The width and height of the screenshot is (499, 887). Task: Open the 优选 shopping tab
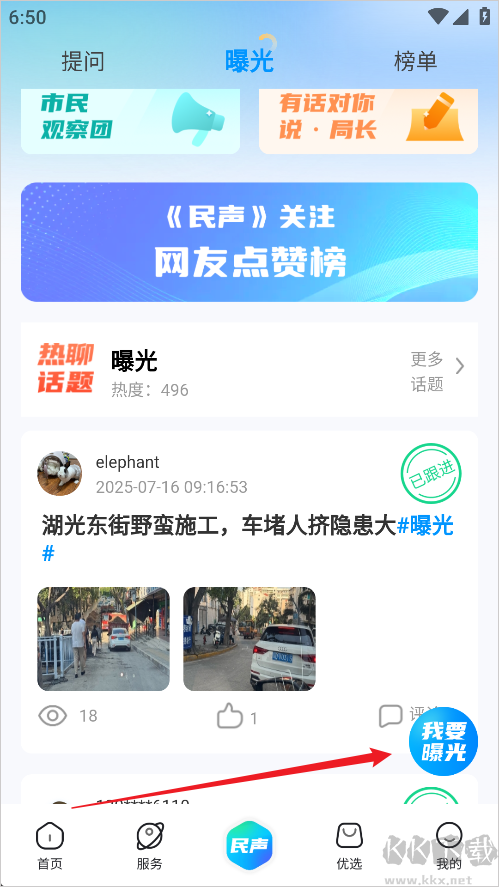349,846
